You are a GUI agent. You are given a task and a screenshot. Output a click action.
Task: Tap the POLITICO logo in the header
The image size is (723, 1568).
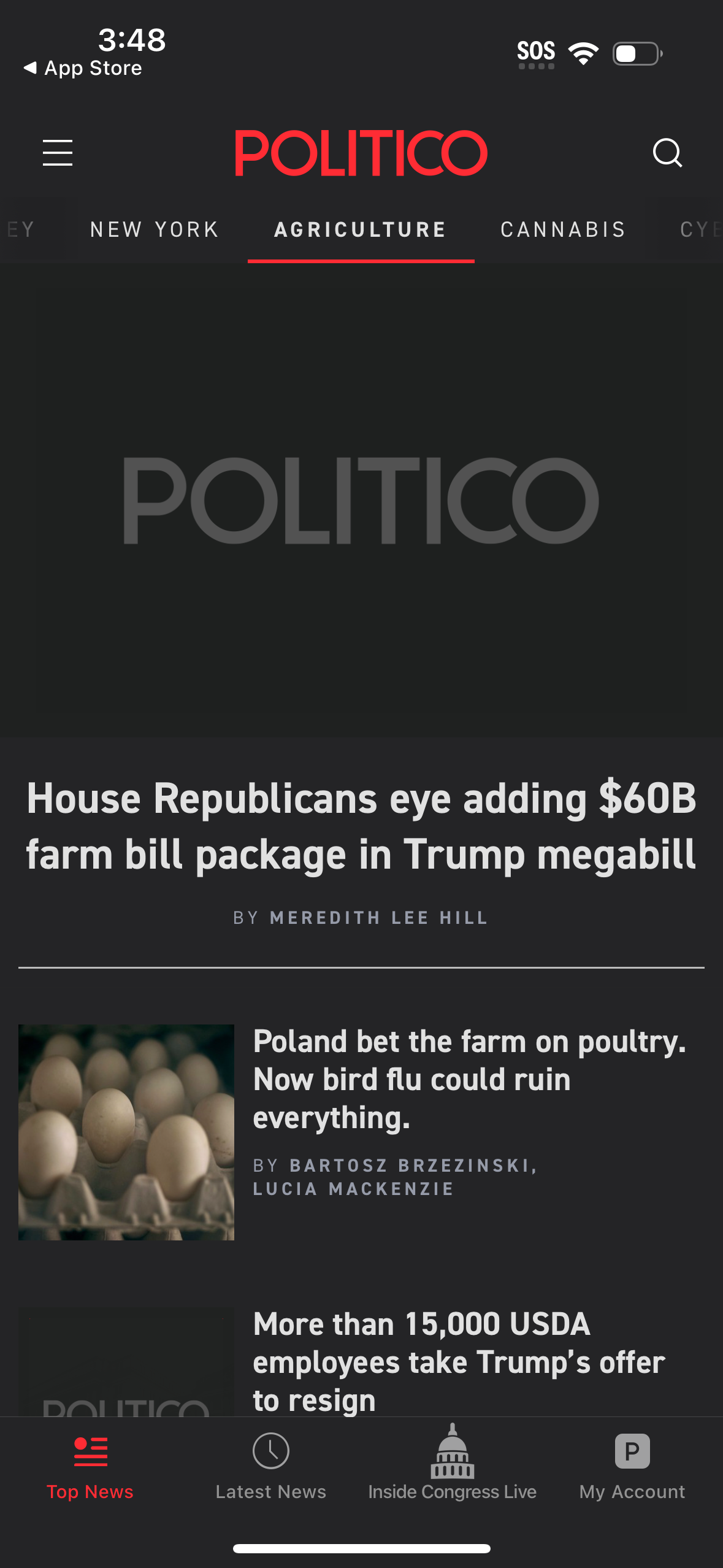pyautogui.click(x=362, y=153)
